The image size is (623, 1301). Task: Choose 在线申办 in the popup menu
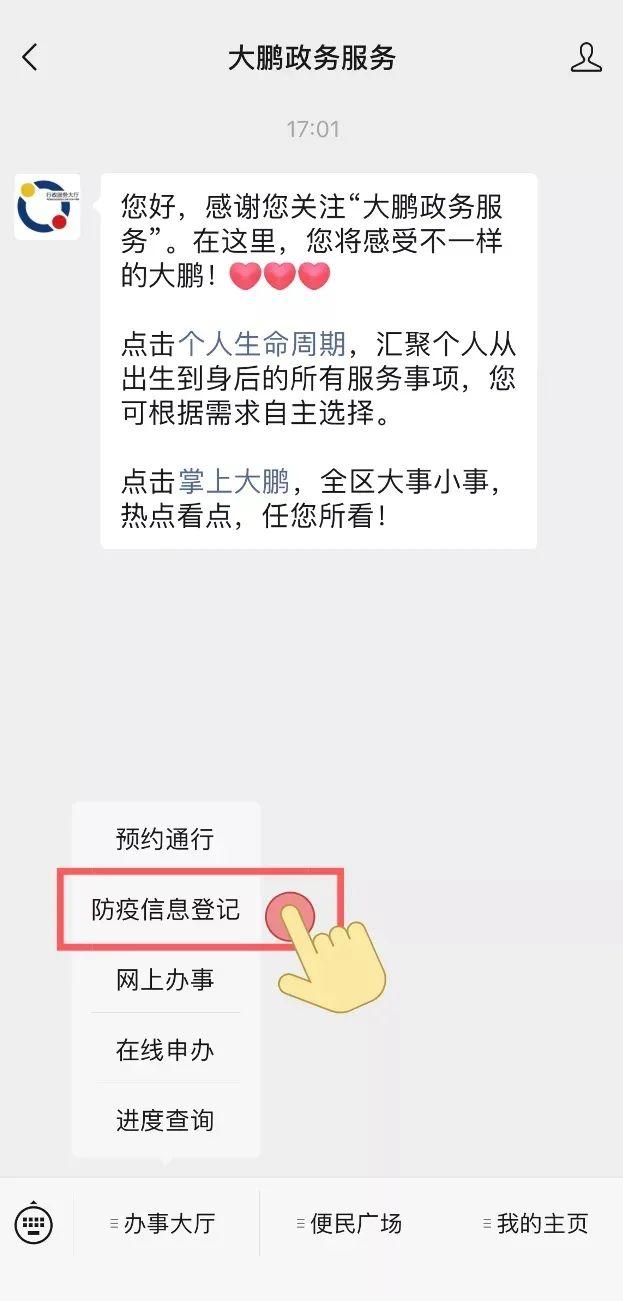point(165,1050)
